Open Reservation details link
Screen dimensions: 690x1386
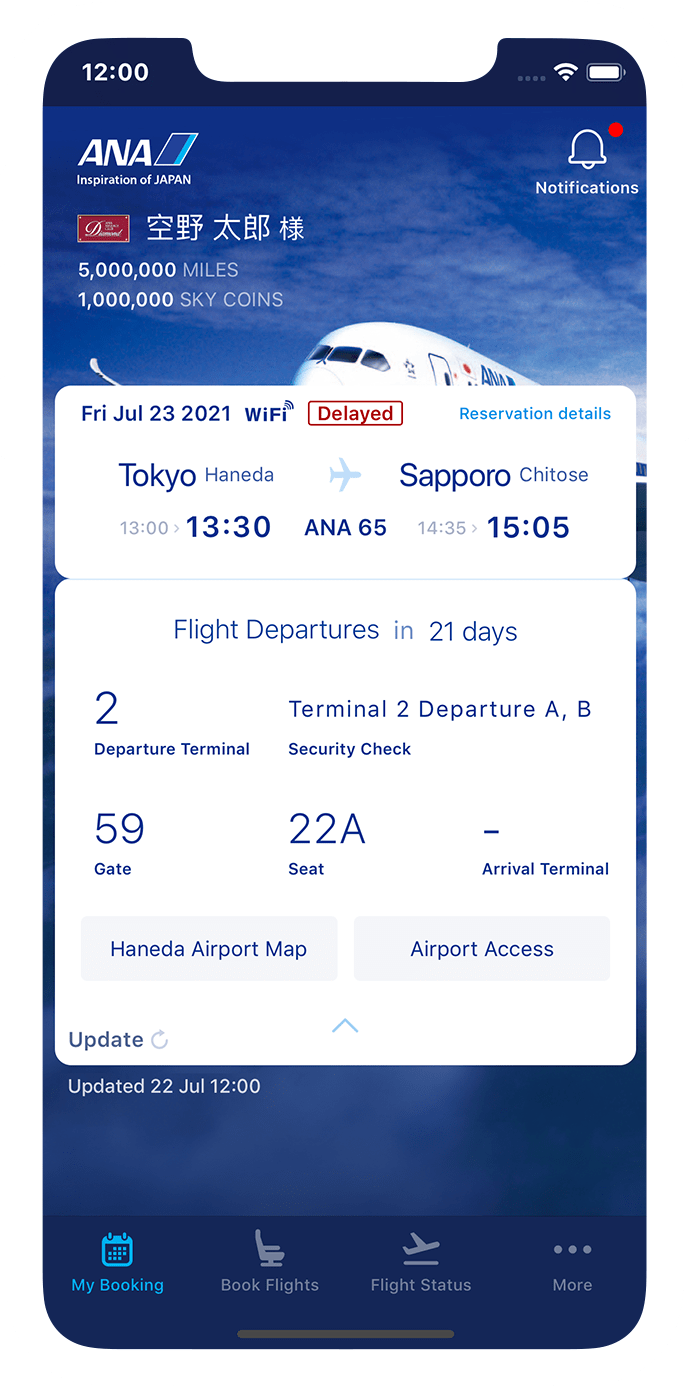[534, 414]
